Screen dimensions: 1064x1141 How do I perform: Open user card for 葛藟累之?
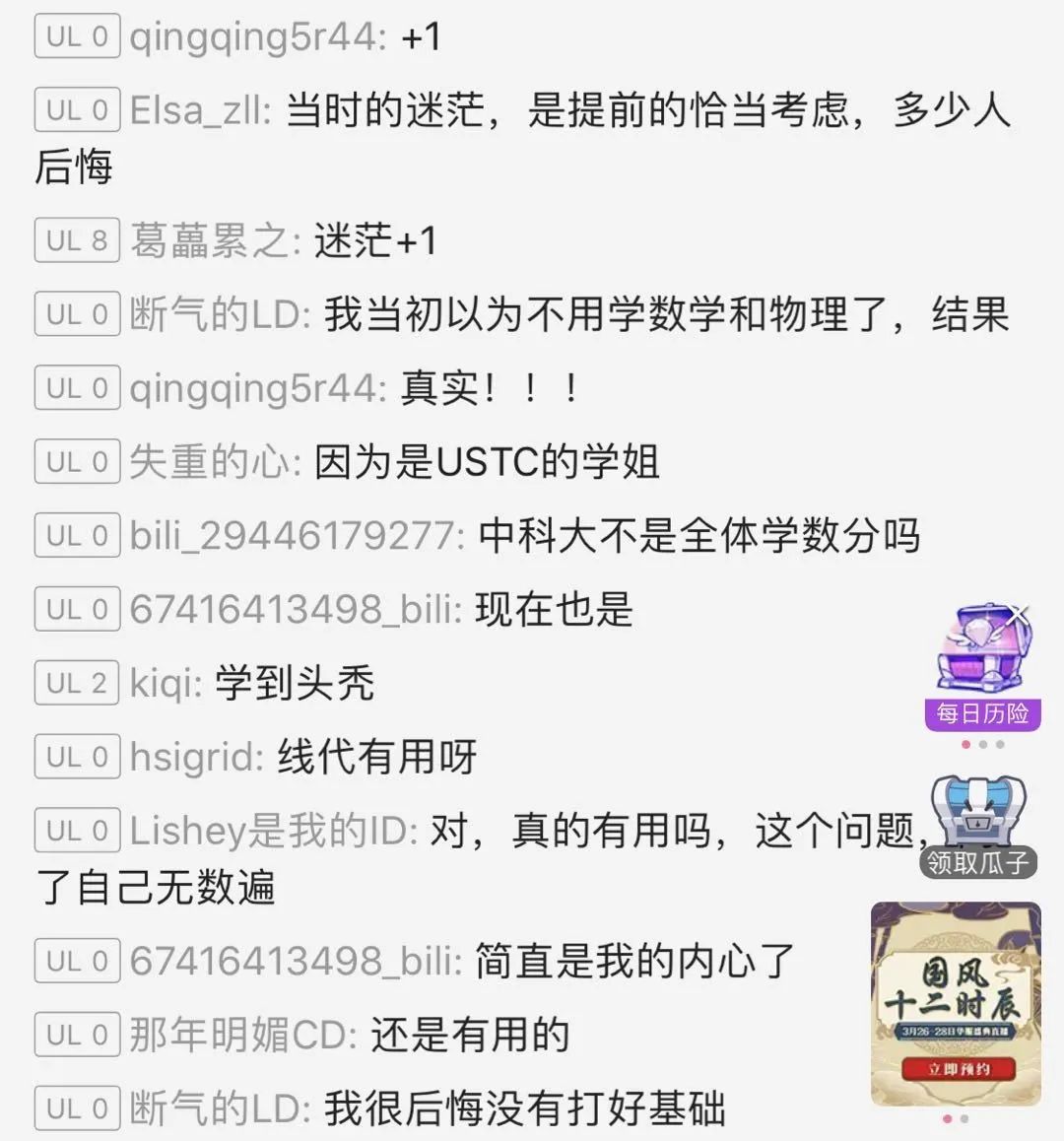point(209,241)
